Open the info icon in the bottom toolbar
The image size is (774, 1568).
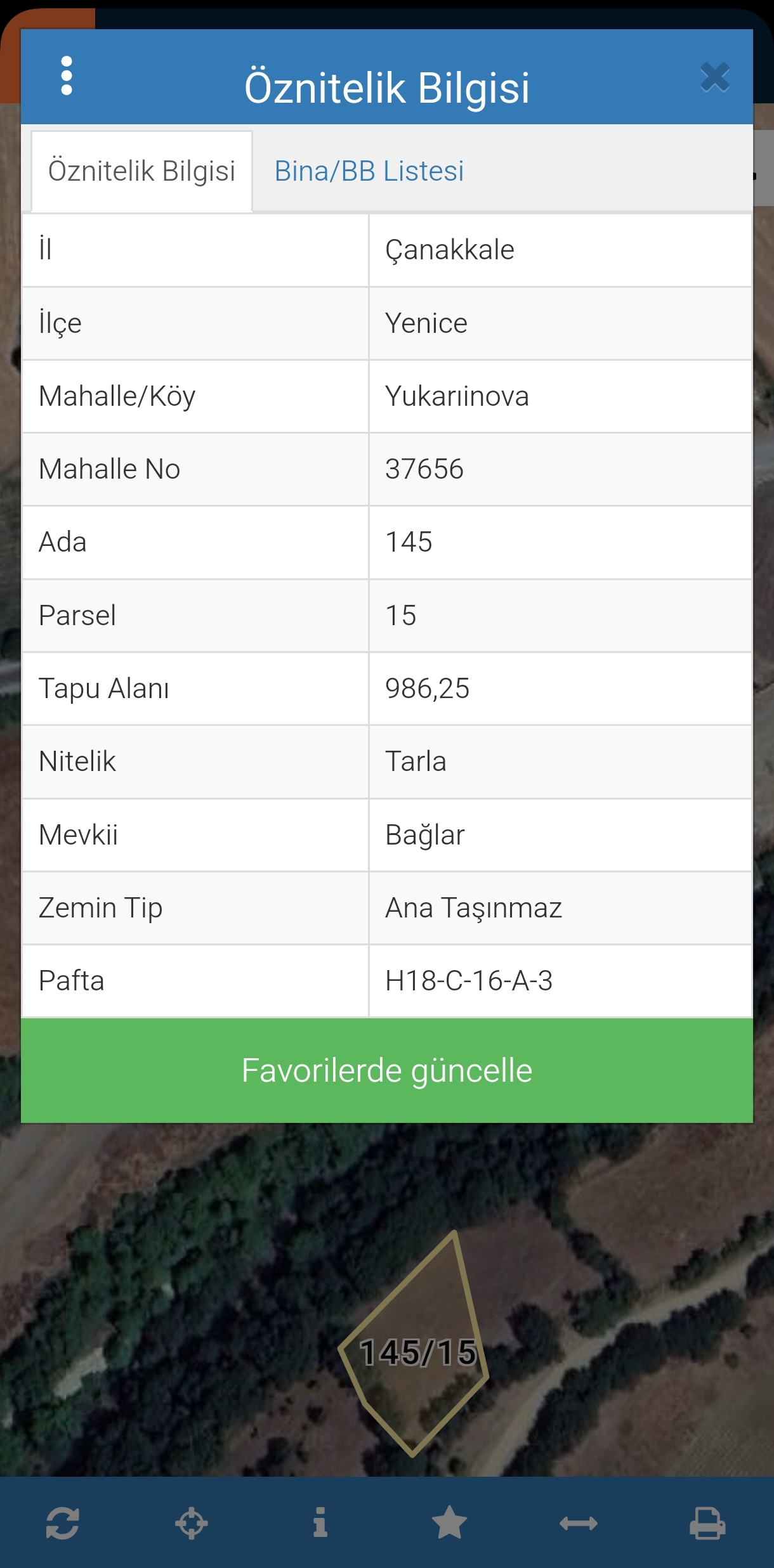pyautogui.click(x=320, y=1523)
